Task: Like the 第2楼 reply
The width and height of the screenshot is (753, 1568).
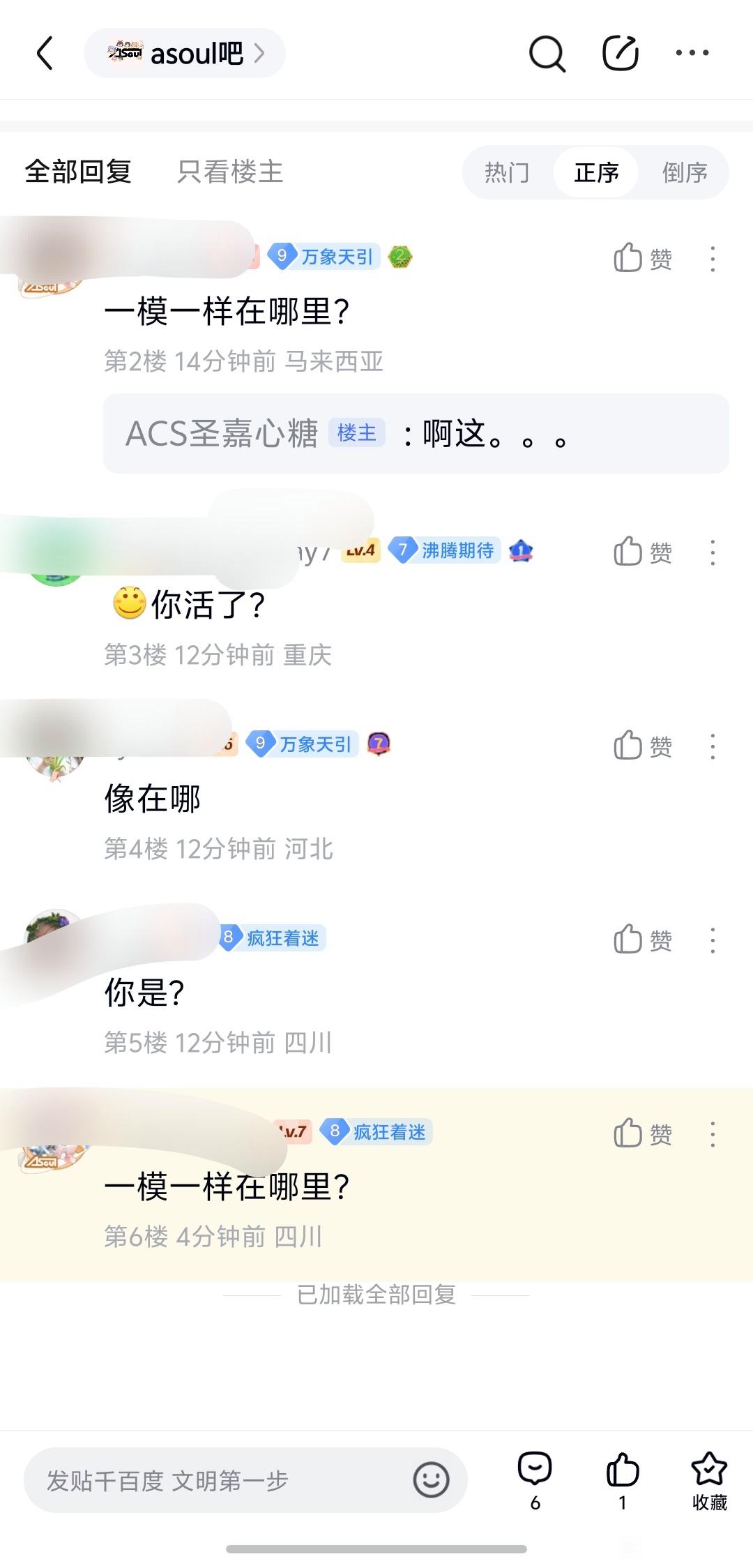Action: [641, 259]
